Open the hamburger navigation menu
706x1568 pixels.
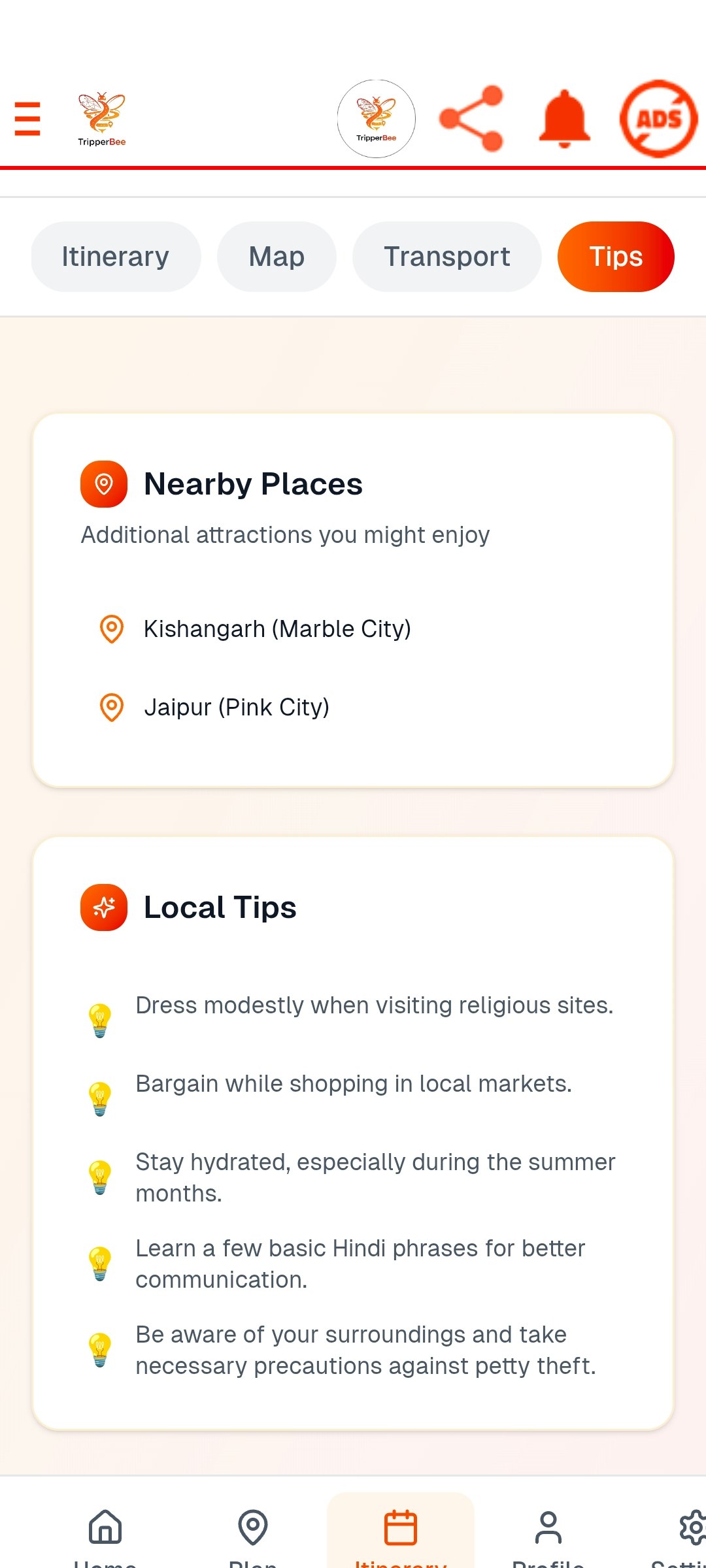point(27,120)
